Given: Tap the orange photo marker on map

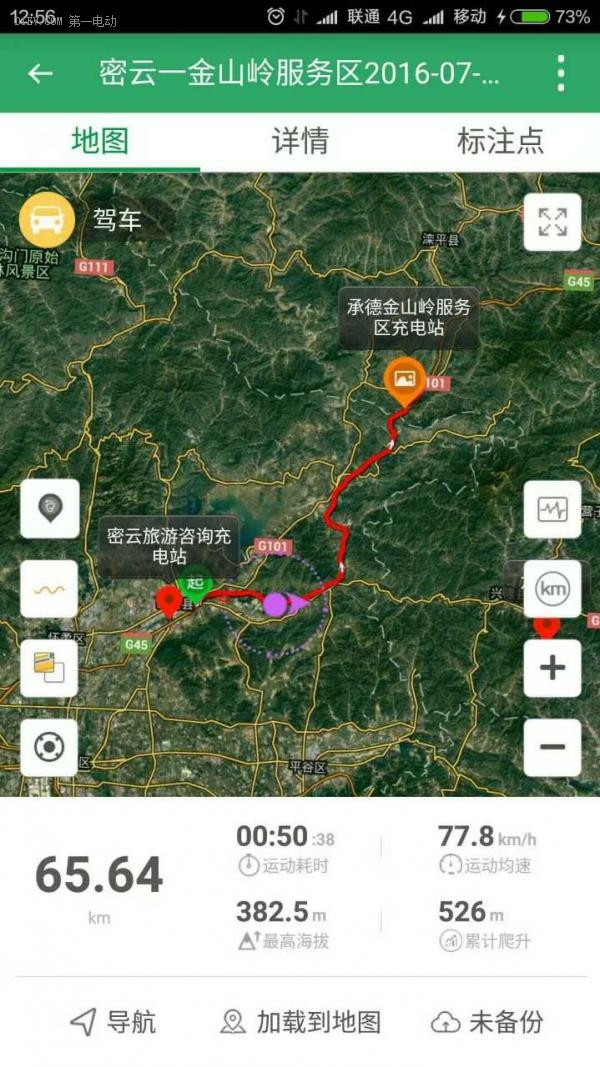Looking at the screenshot, I should tap(405, 380).
